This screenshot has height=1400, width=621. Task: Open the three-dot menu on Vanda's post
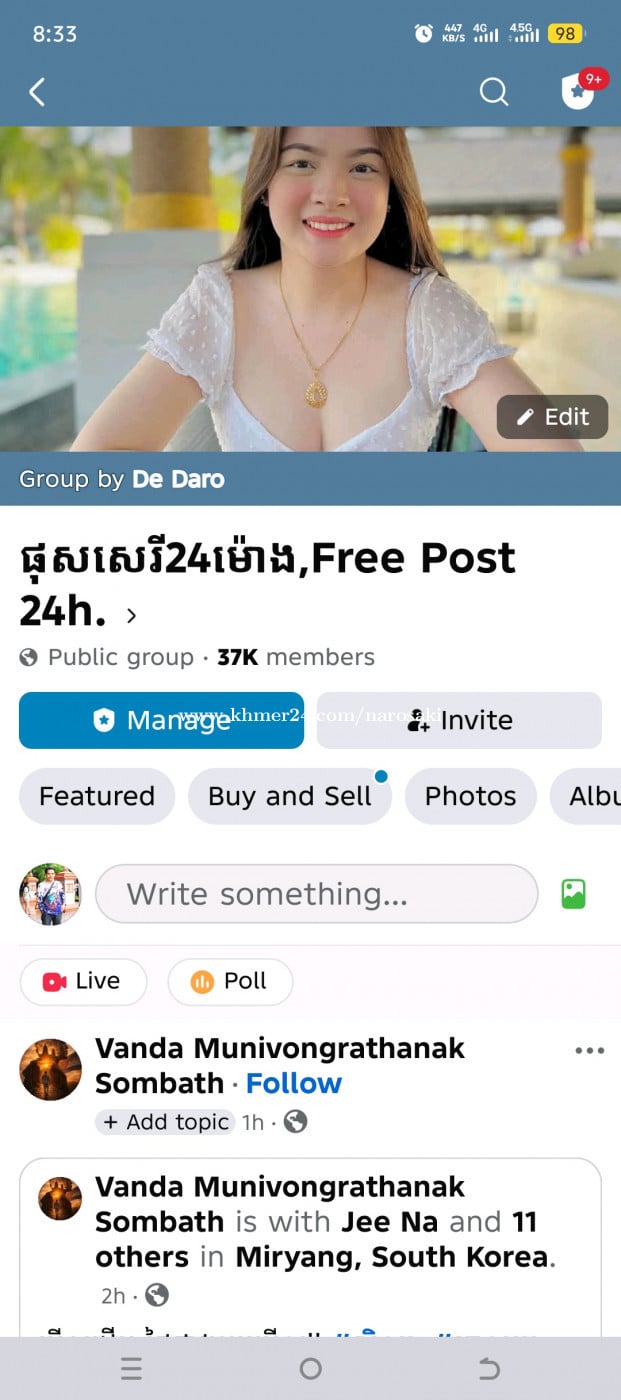point(589,1050)
